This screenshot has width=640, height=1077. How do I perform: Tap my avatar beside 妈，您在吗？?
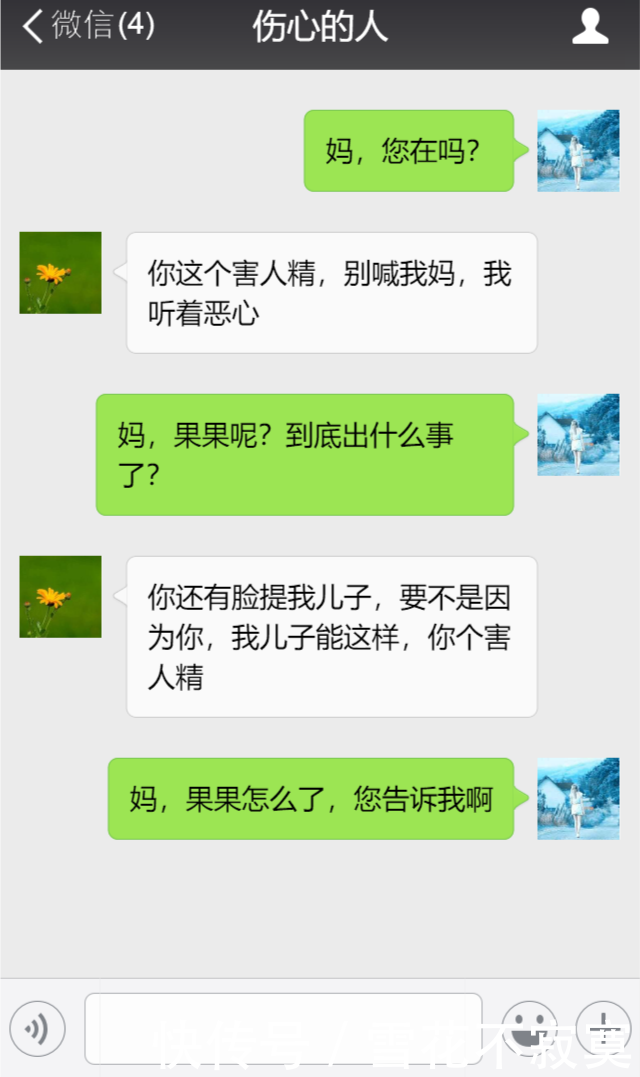pos(578,151)
